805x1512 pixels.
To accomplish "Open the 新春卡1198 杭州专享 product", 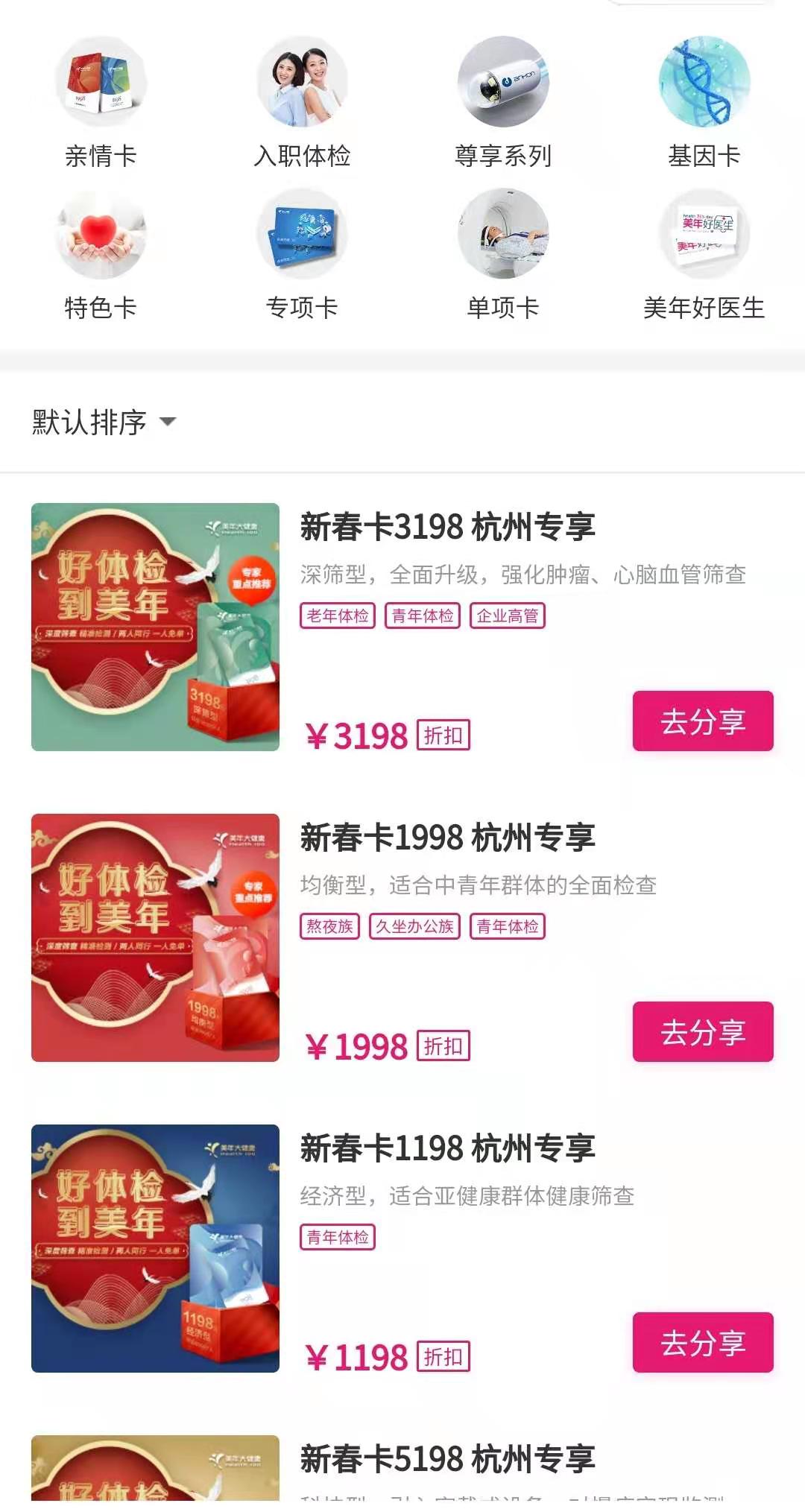I will pyautogui.click(x=447, y=1149).
